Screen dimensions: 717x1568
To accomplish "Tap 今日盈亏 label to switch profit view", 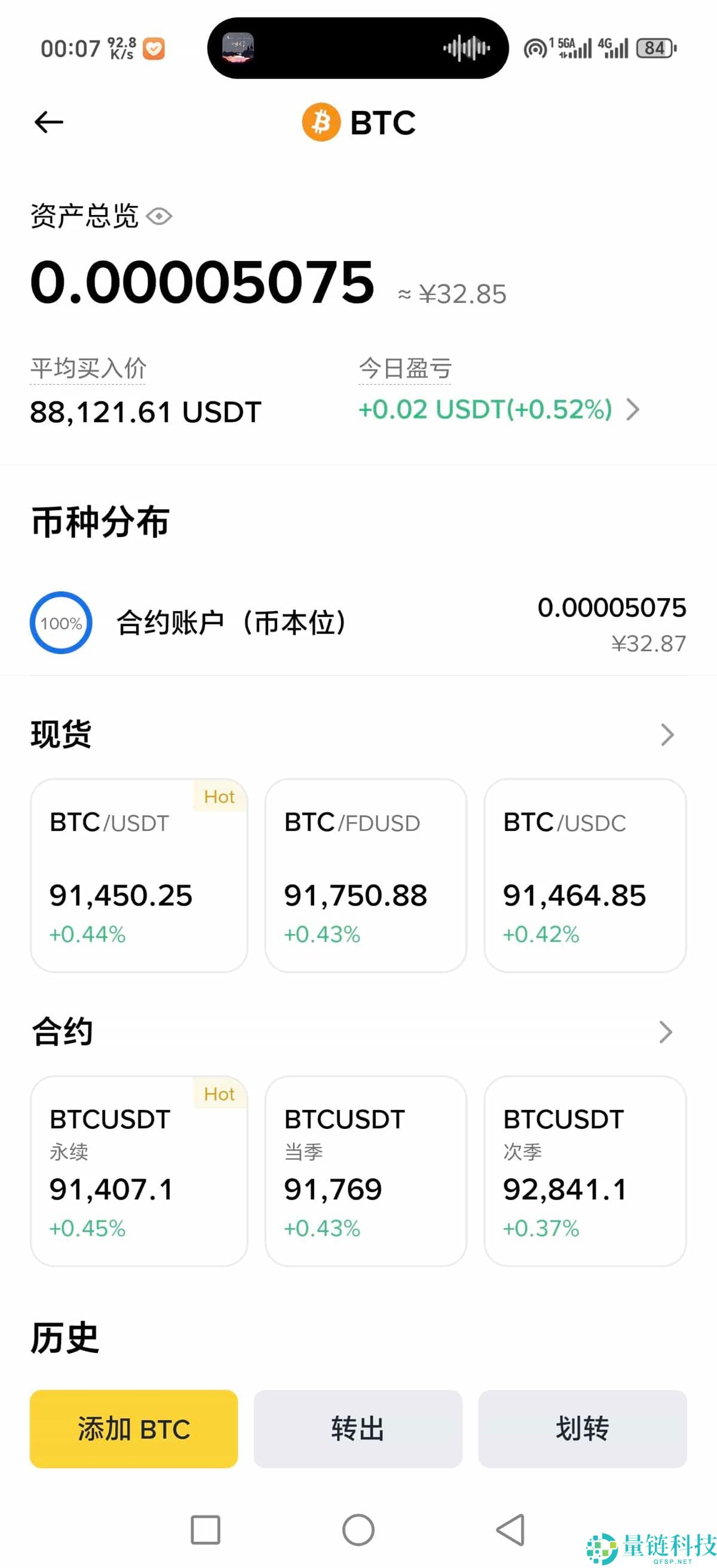I will 403,367.
